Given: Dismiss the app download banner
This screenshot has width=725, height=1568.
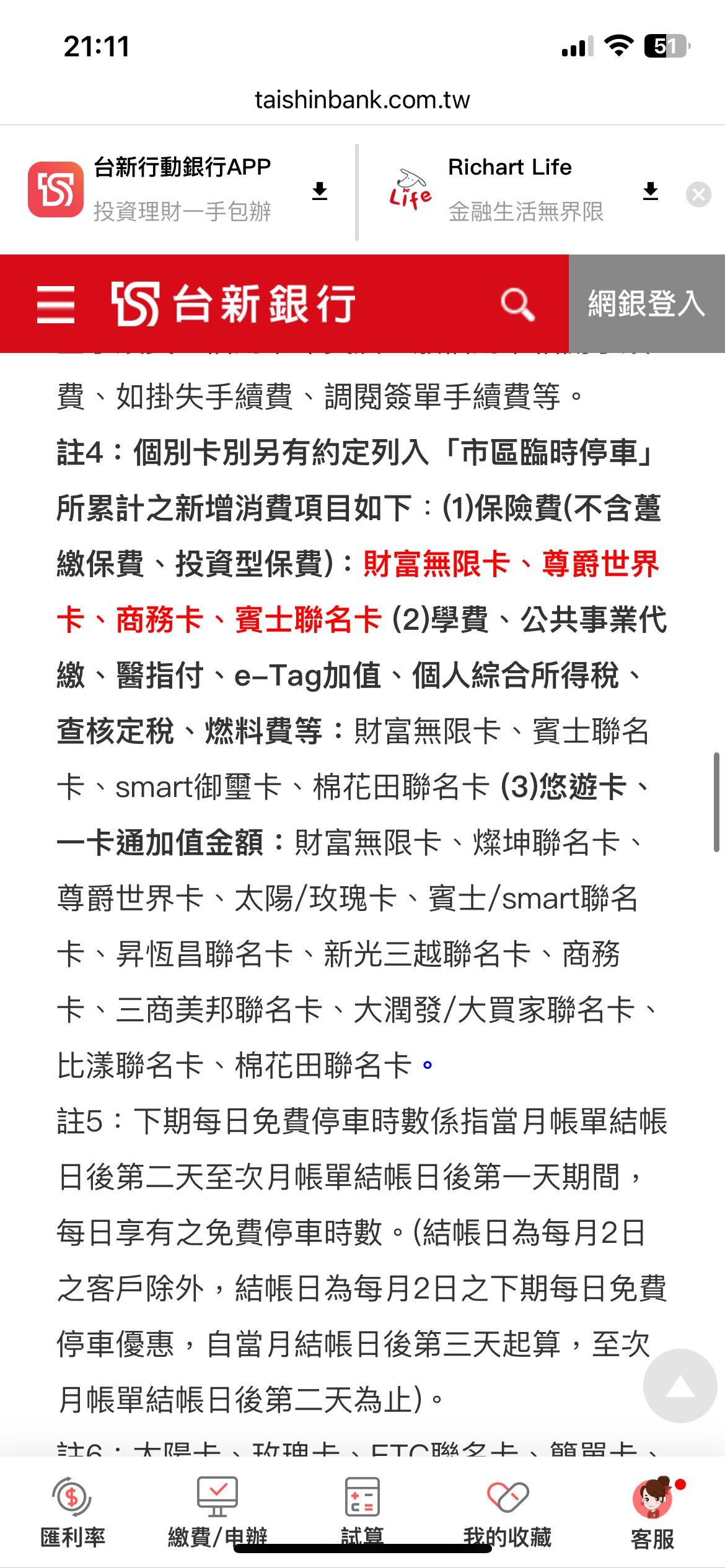Looking at the screenshot, I should pos(698,194).
